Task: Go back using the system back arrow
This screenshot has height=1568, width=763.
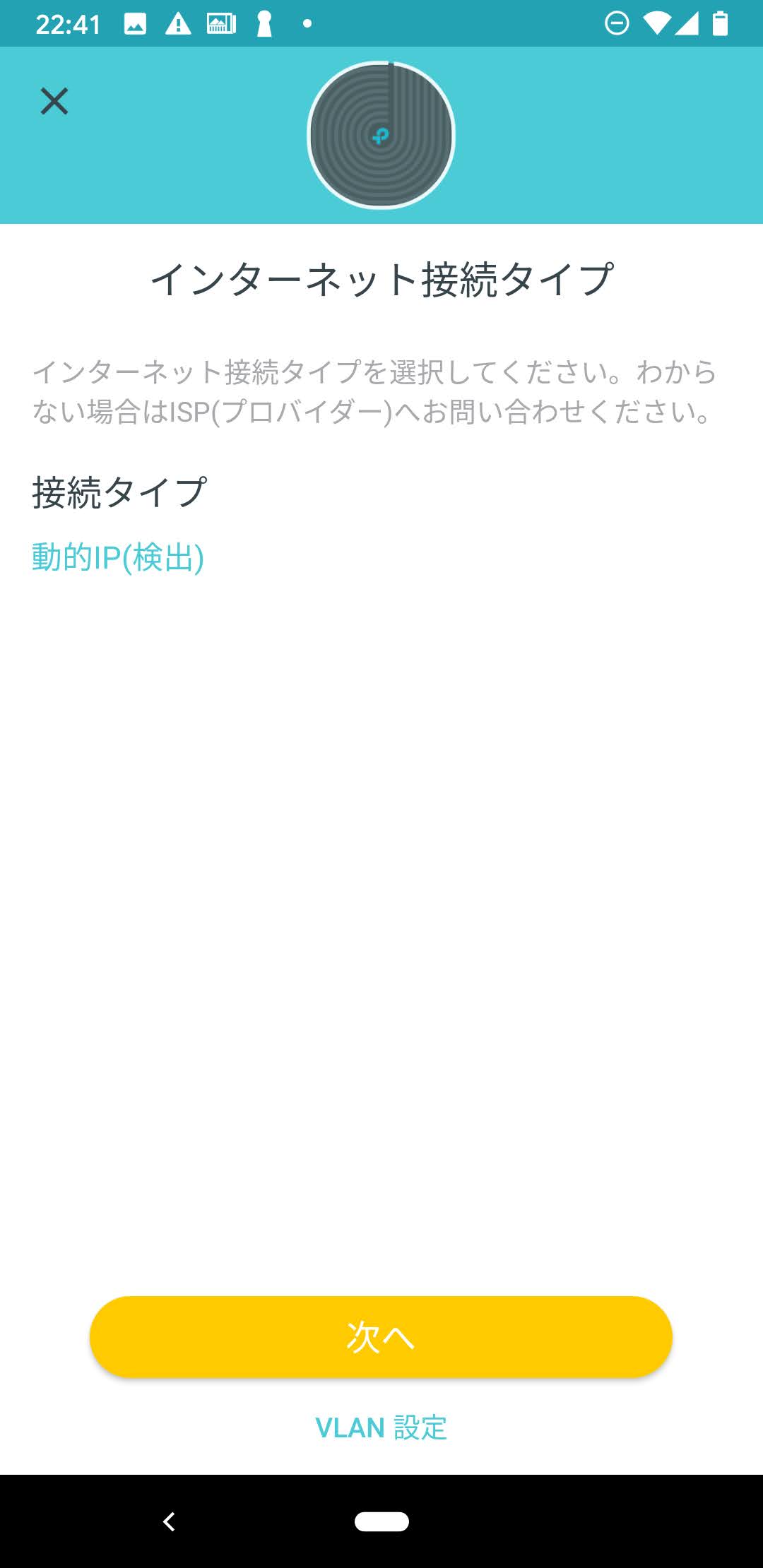Action: click(x=169, y=1521)
